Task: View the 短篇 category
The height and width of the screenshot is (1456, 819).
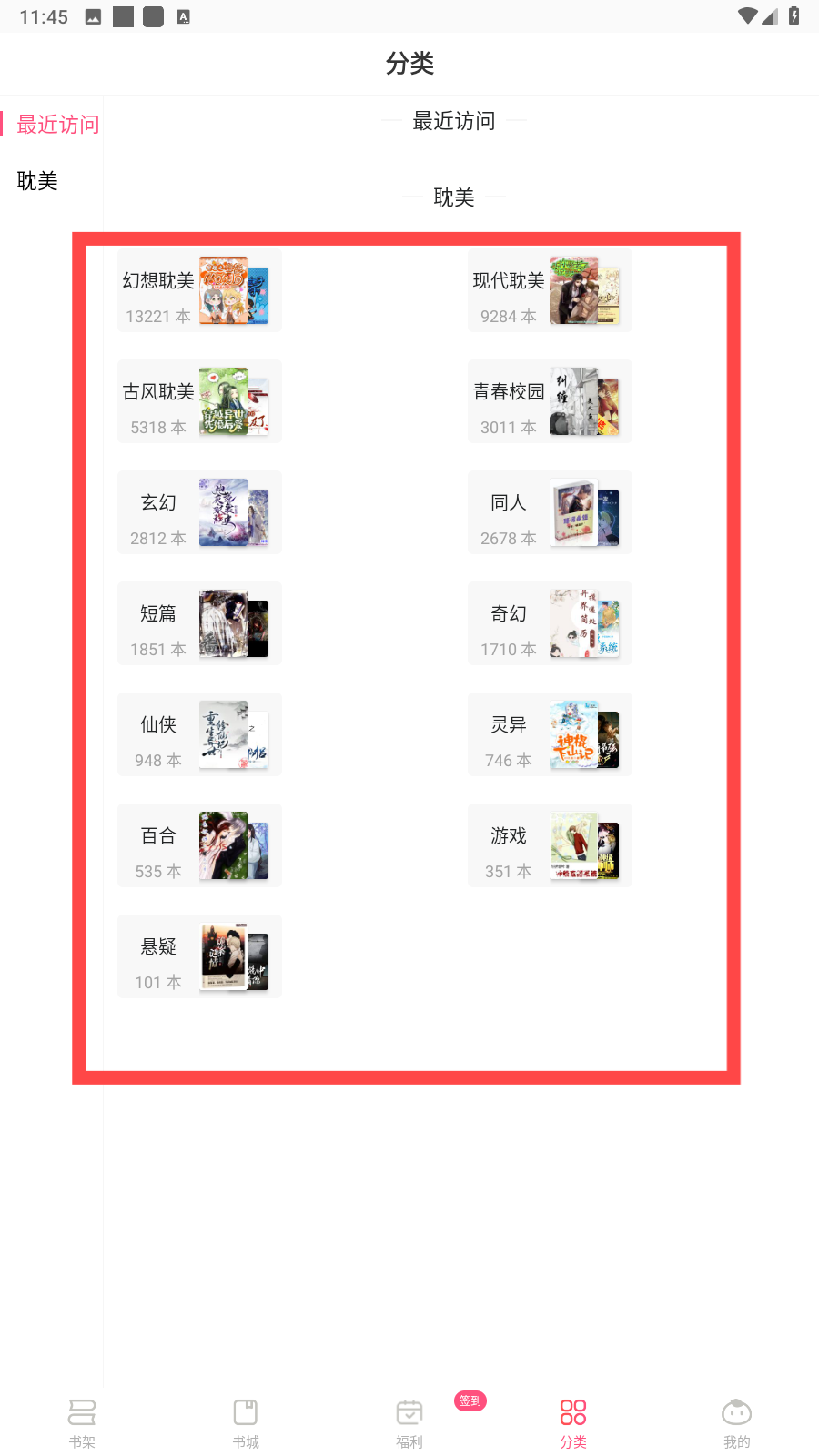Action: click(x=199, y=623)
